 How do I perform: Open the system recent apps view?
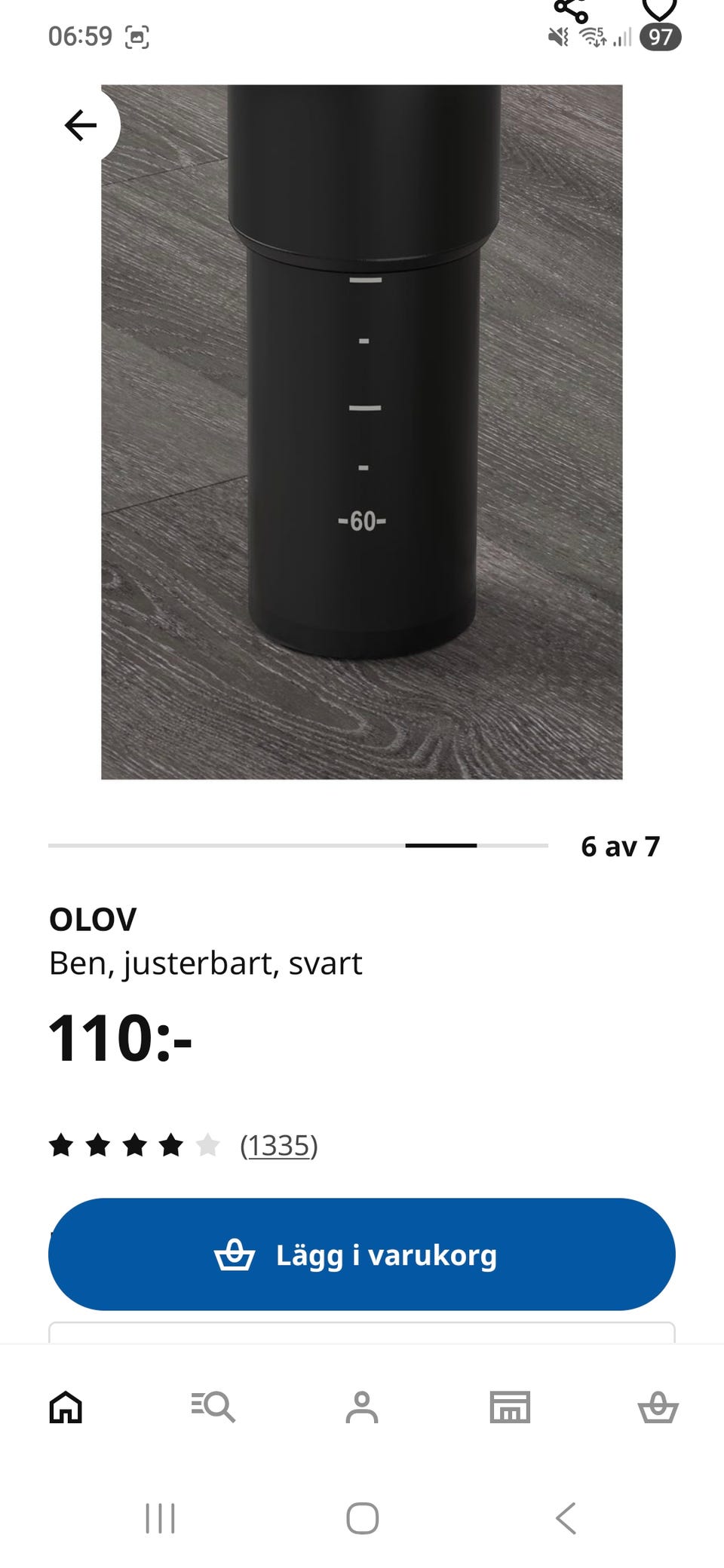coord(160,1518)
